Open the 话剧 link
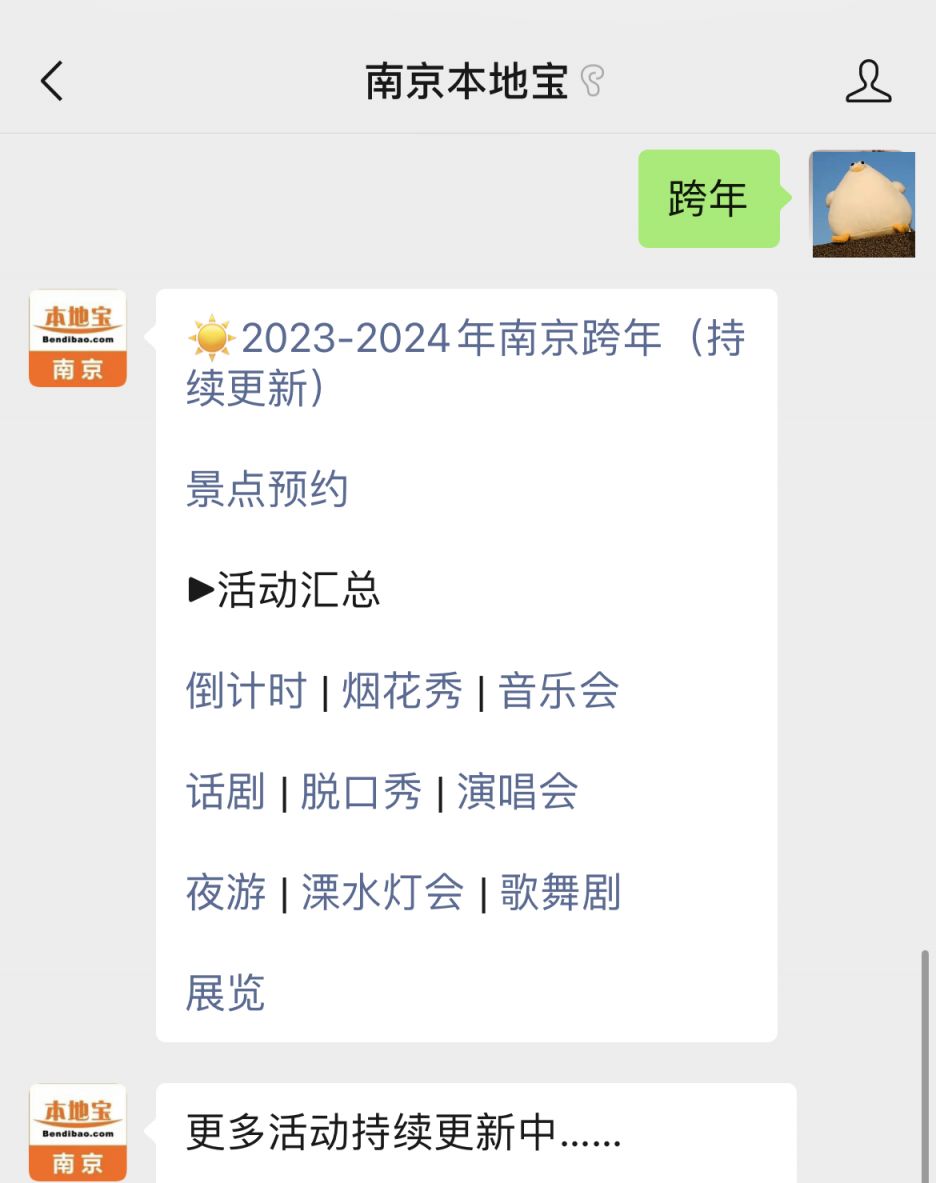 pos(226,792)
